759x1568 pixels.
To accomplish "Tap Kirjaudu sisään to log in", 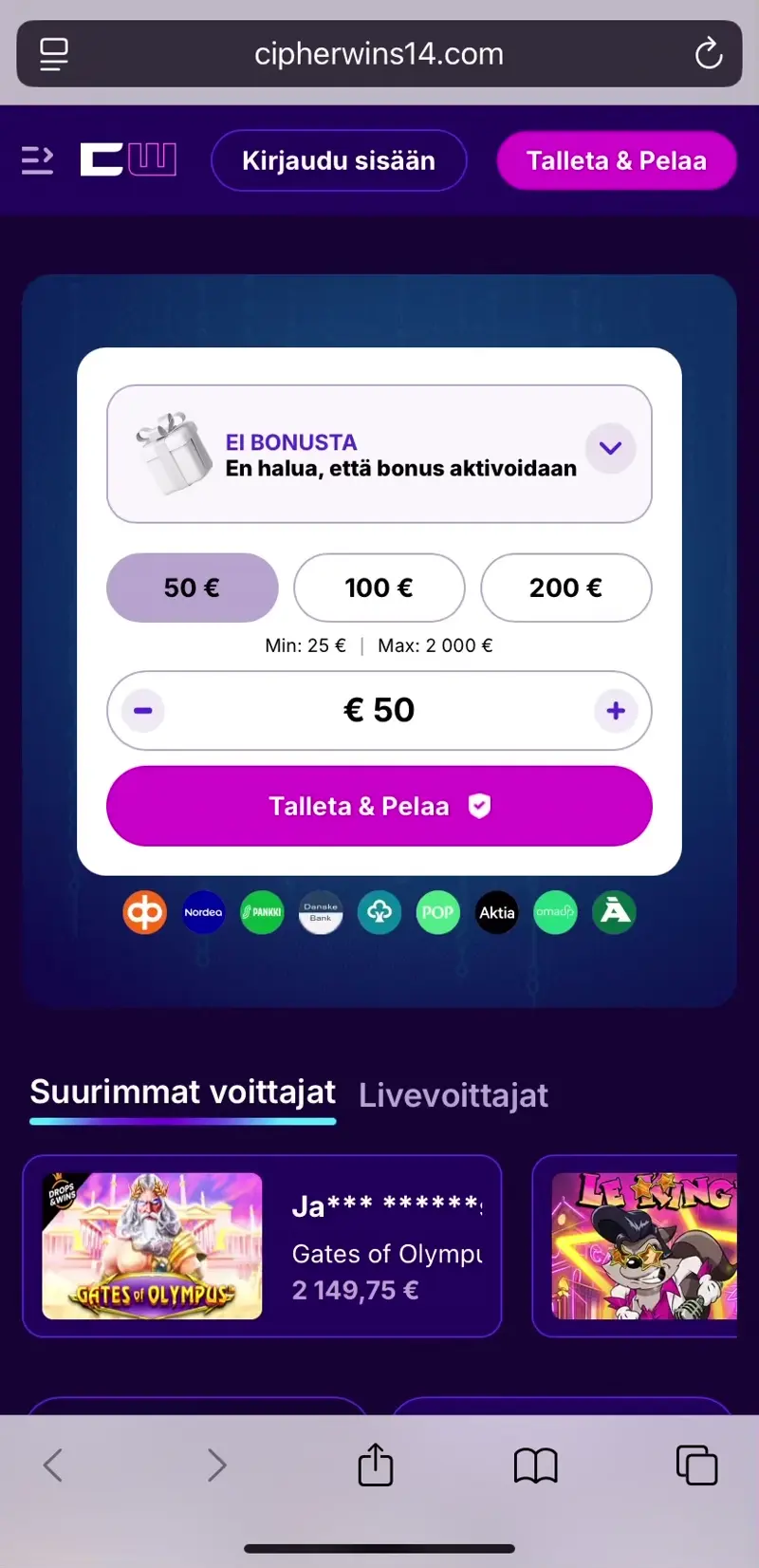I will tap(339, 160).
